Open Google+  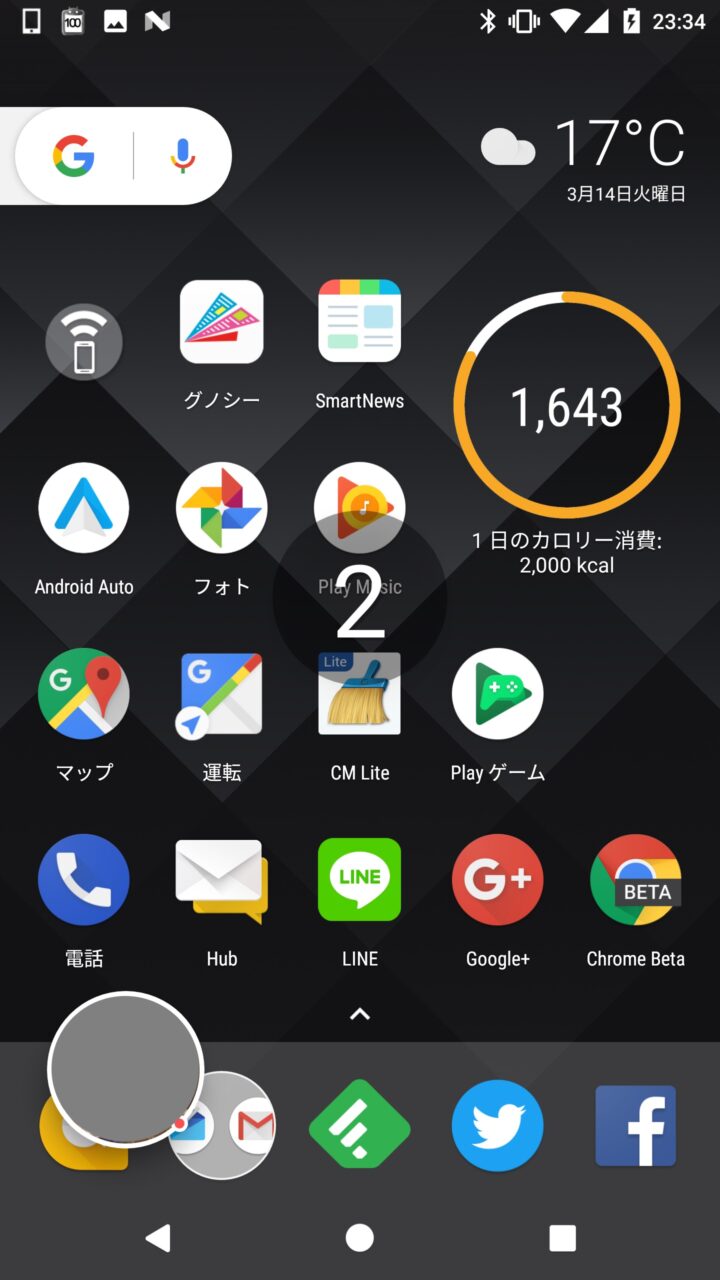[x=497, y=880]
